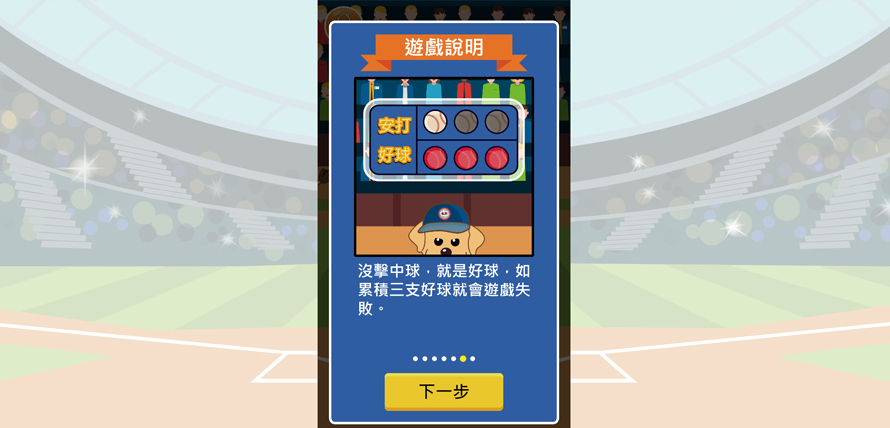Tap the tutorial page indicator dots

[x=444, y=358]
